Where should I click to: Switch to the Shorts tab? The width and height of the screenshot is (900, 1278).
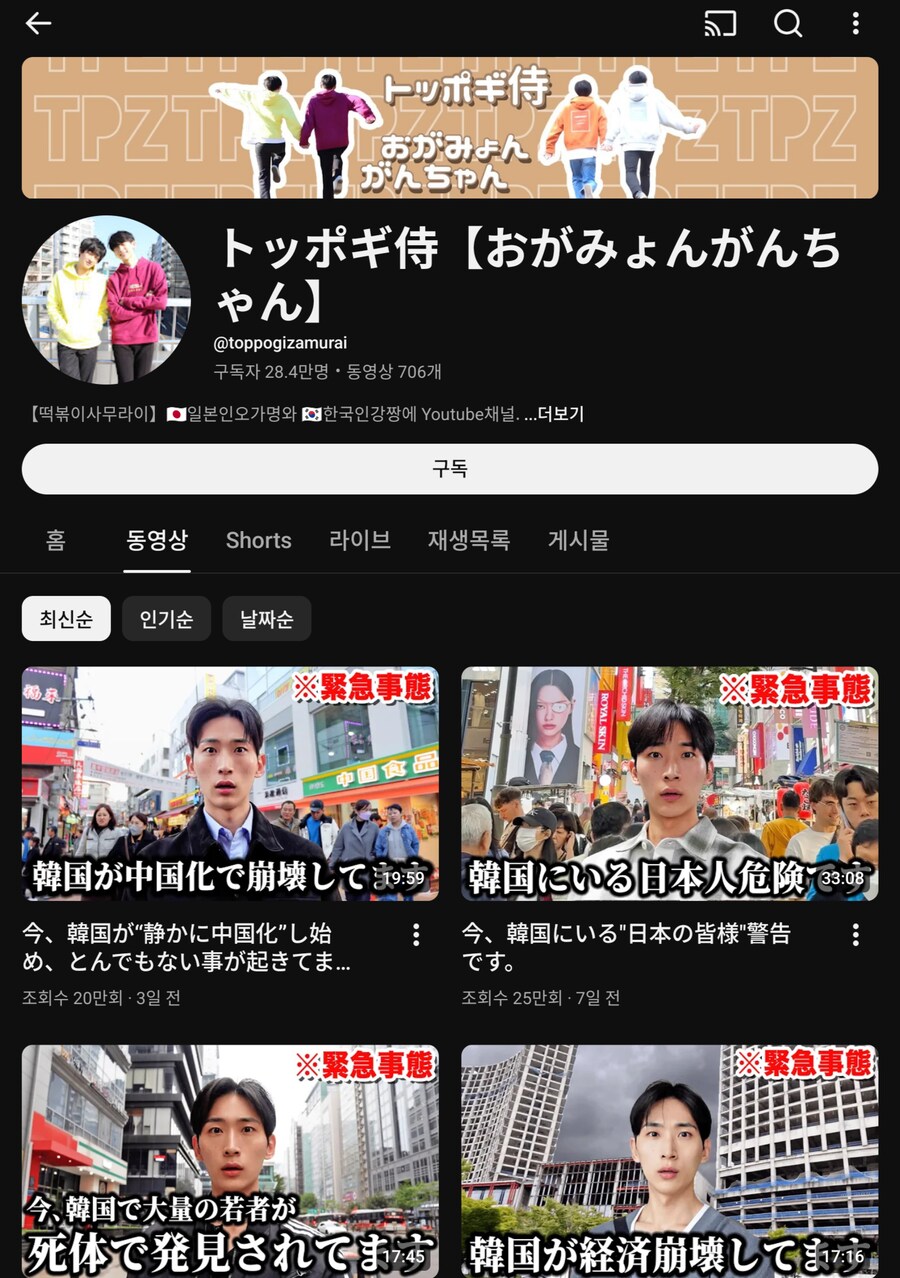258,540
